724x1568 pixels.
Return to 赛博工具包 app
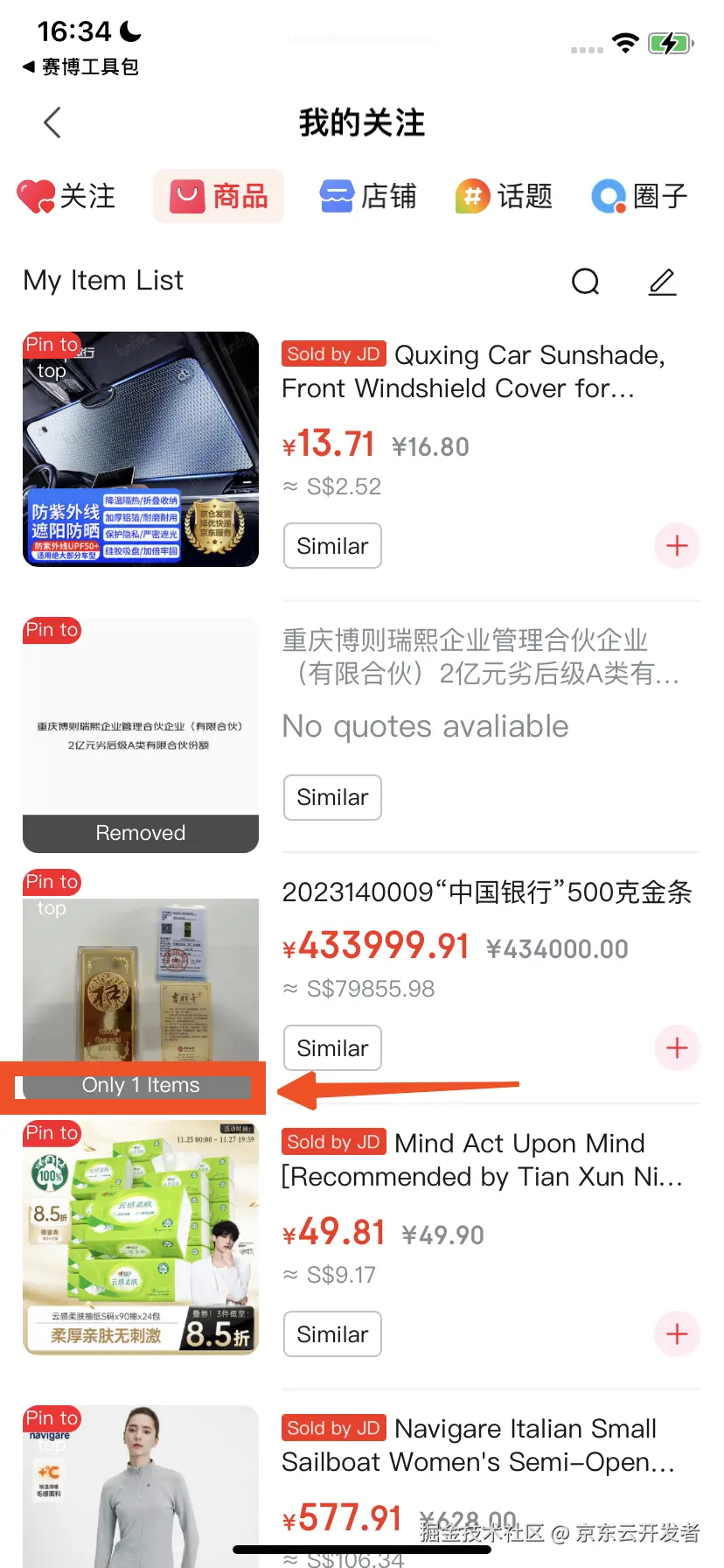(80, 66)
